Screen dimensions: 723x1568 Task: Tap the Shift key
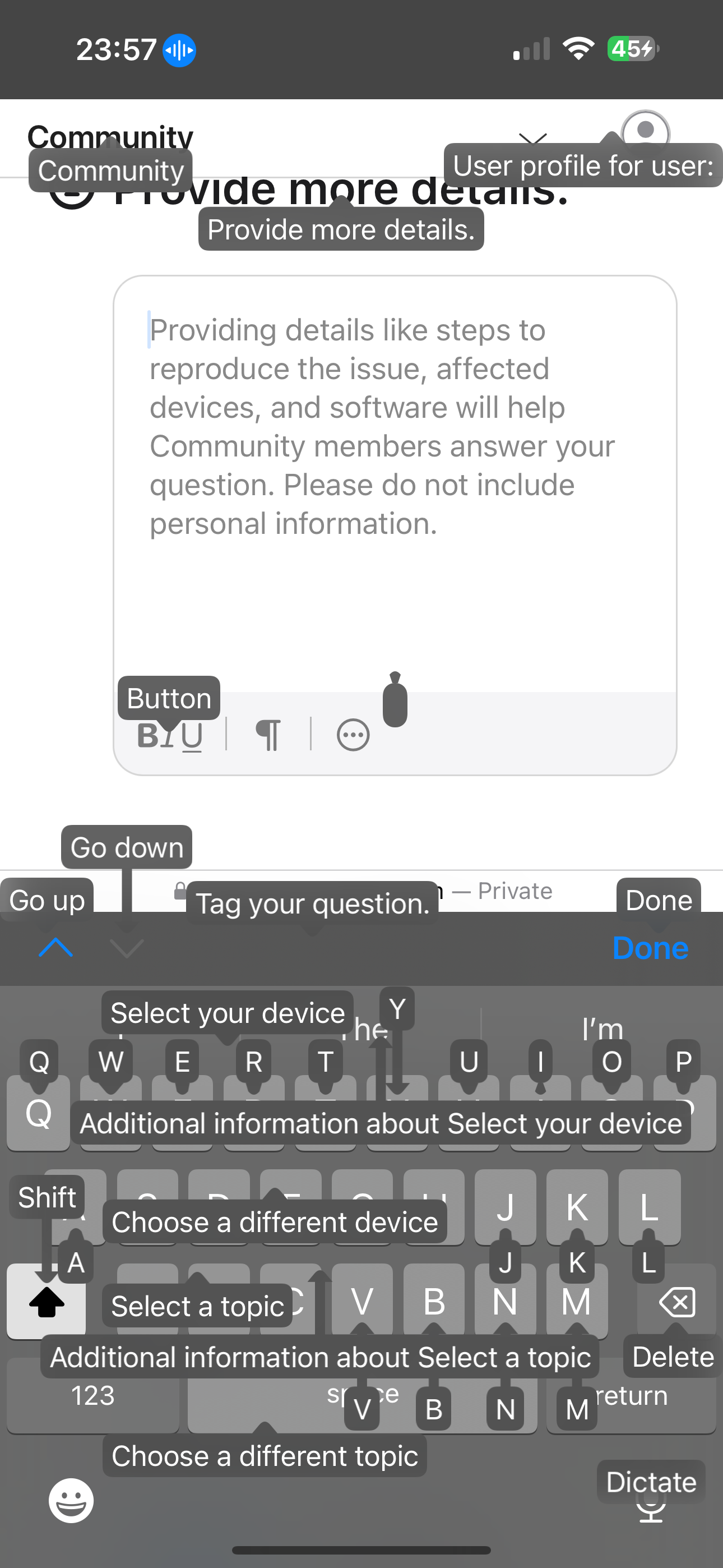(x=47, y=1303)
